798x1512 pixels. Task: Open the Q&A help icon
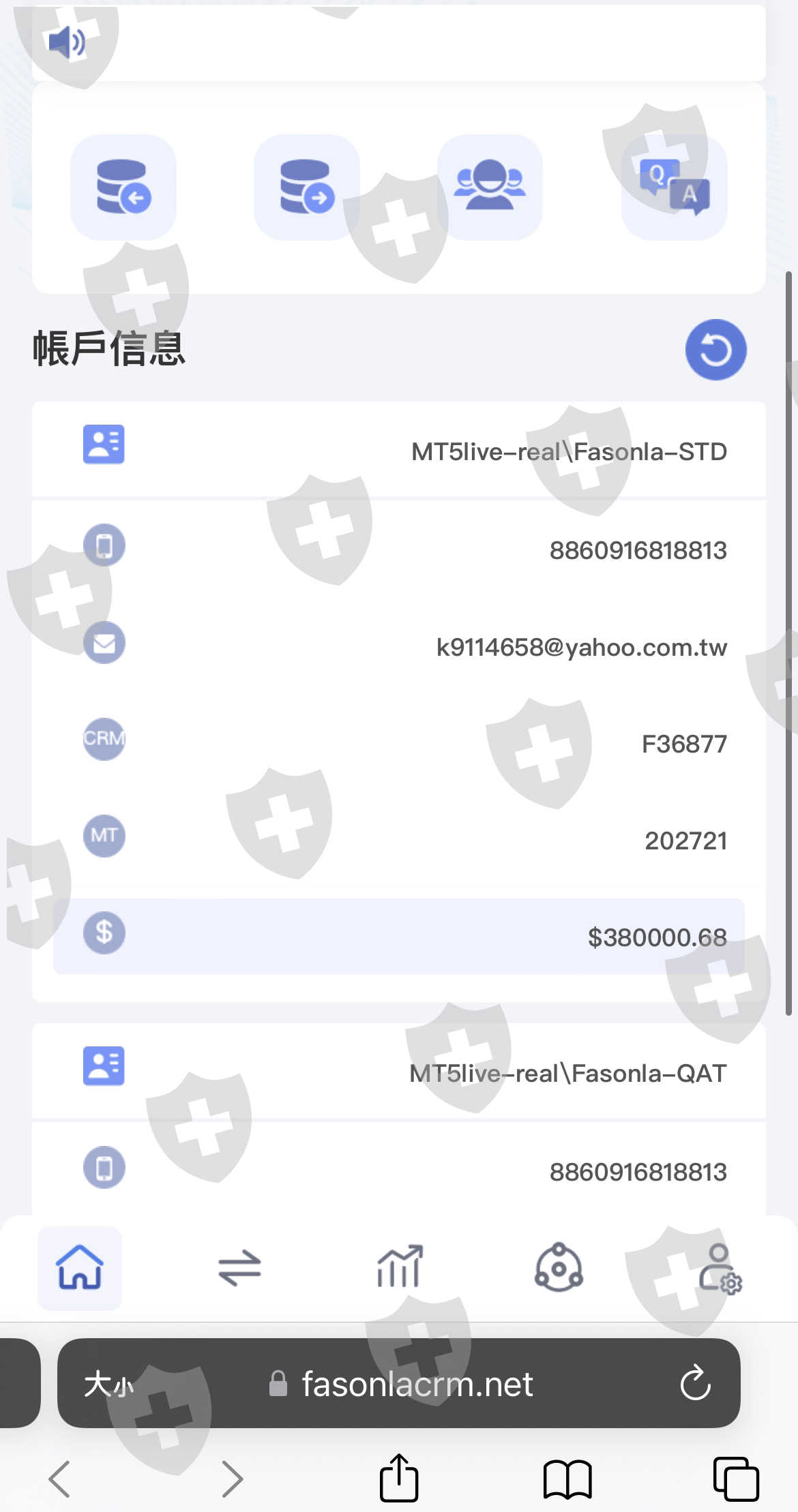[674, 187]
